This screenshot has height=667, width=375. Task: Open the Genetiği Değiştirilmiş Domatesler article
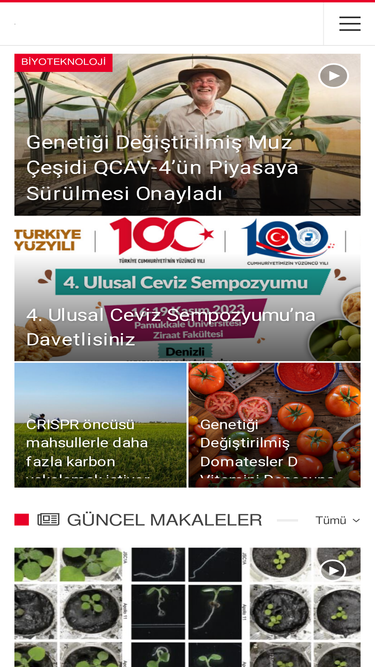274,425
